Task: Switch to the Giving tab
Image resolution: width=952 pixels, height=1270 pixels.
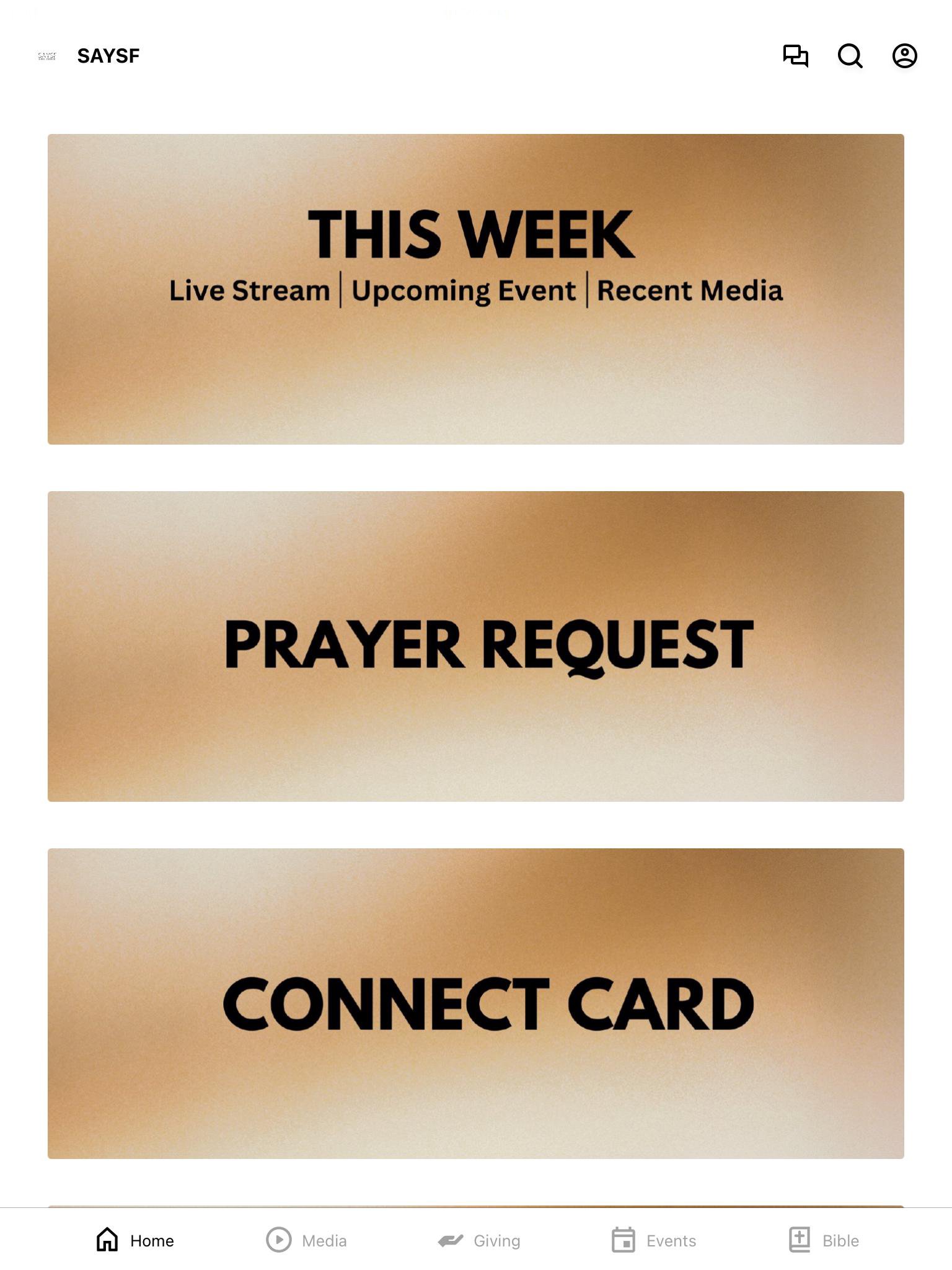Action: pyautogui.click(x=478, y=1240)
